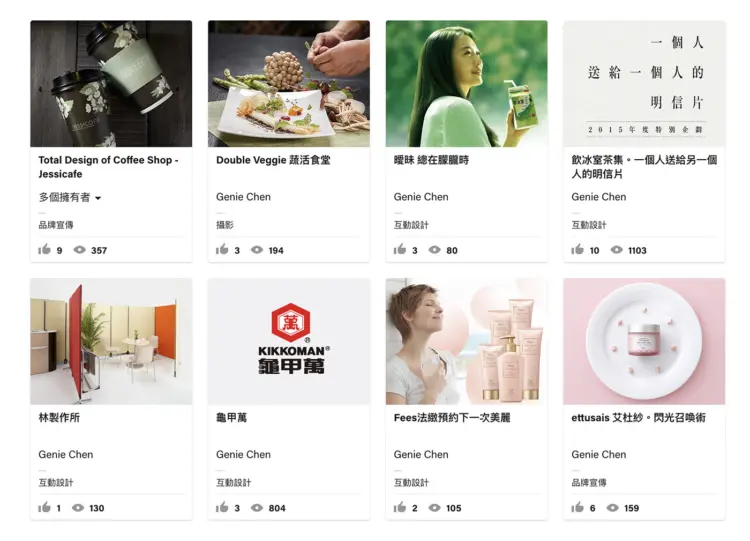The image size is (750, 541).
Task: Expand the 多個擁有者 owners dropdown
Action: pos(70,198)
